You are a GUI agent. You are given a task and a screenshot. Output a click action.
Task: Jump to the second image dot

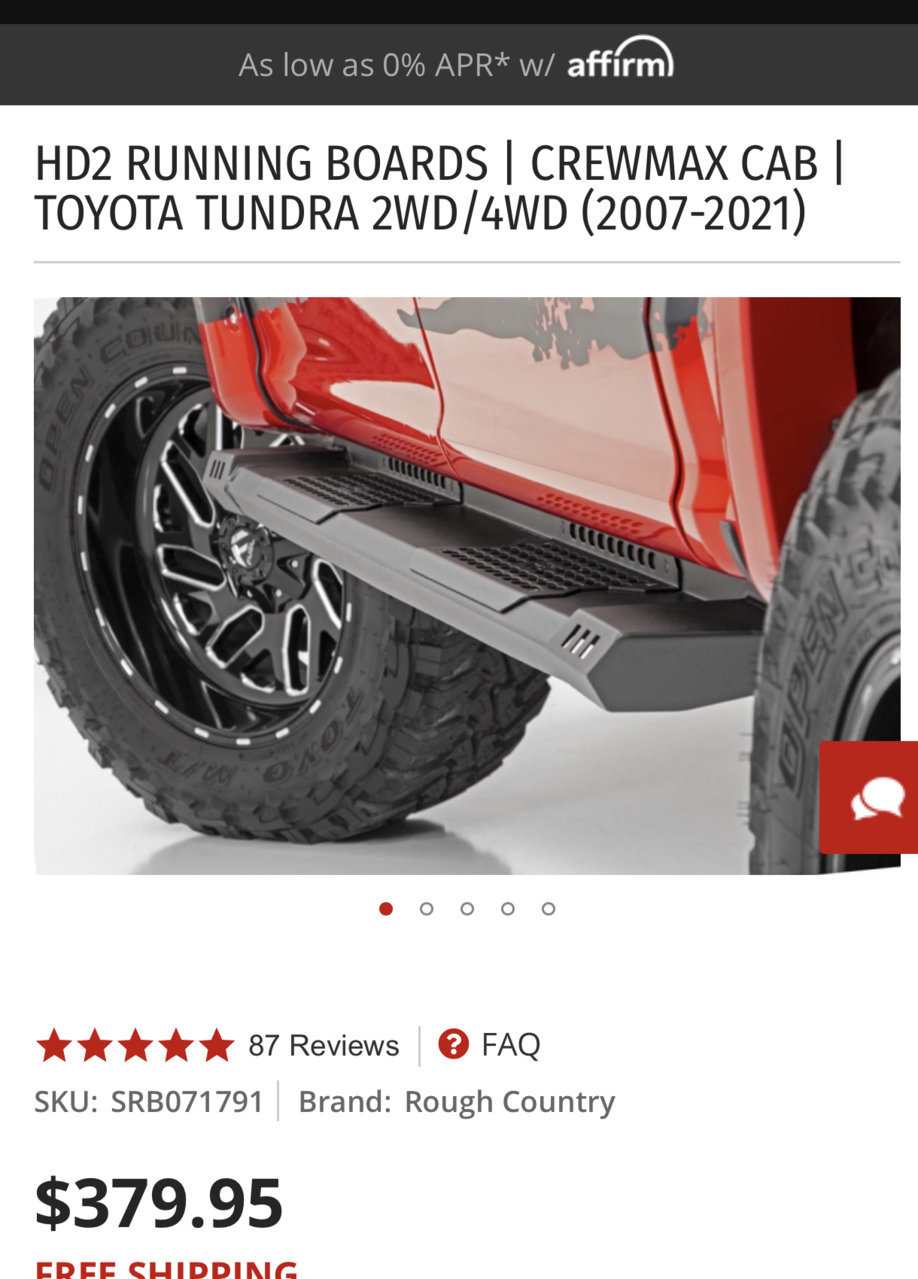[427, 908]
